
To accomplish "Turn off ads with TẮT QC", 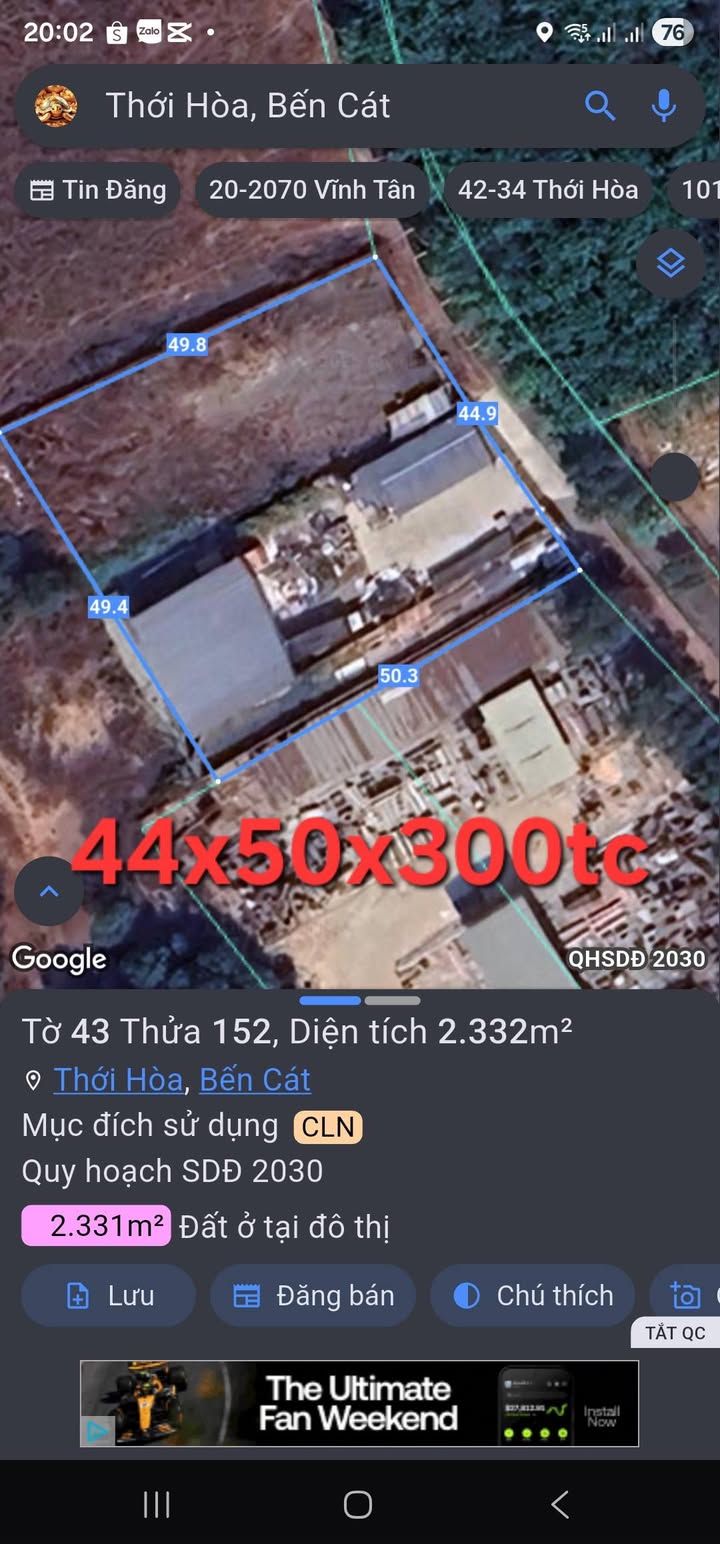I will (x=675, y=1333).
